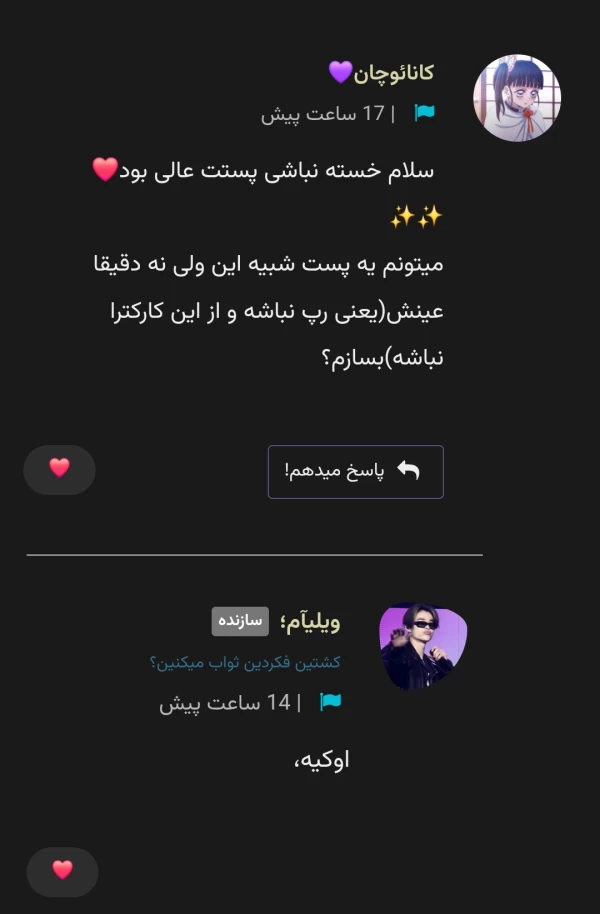
Task: Report کانائوچان's comment via the flag icon
Action: [425, 113]
